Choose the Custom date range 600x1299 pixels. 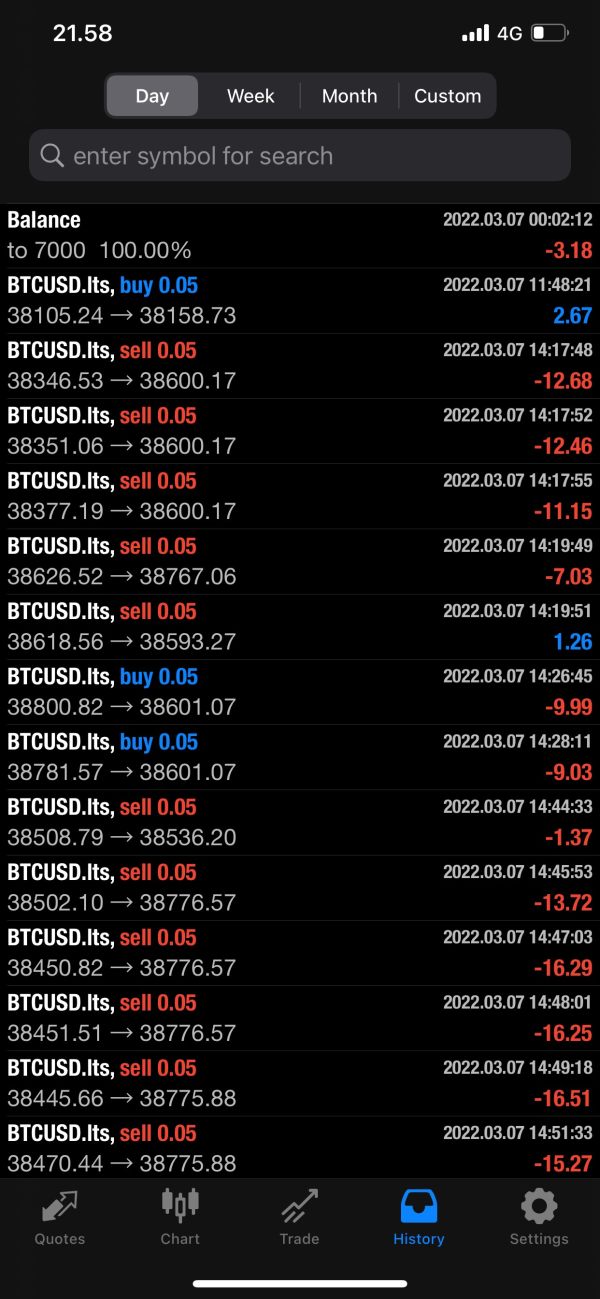point(447,96)
